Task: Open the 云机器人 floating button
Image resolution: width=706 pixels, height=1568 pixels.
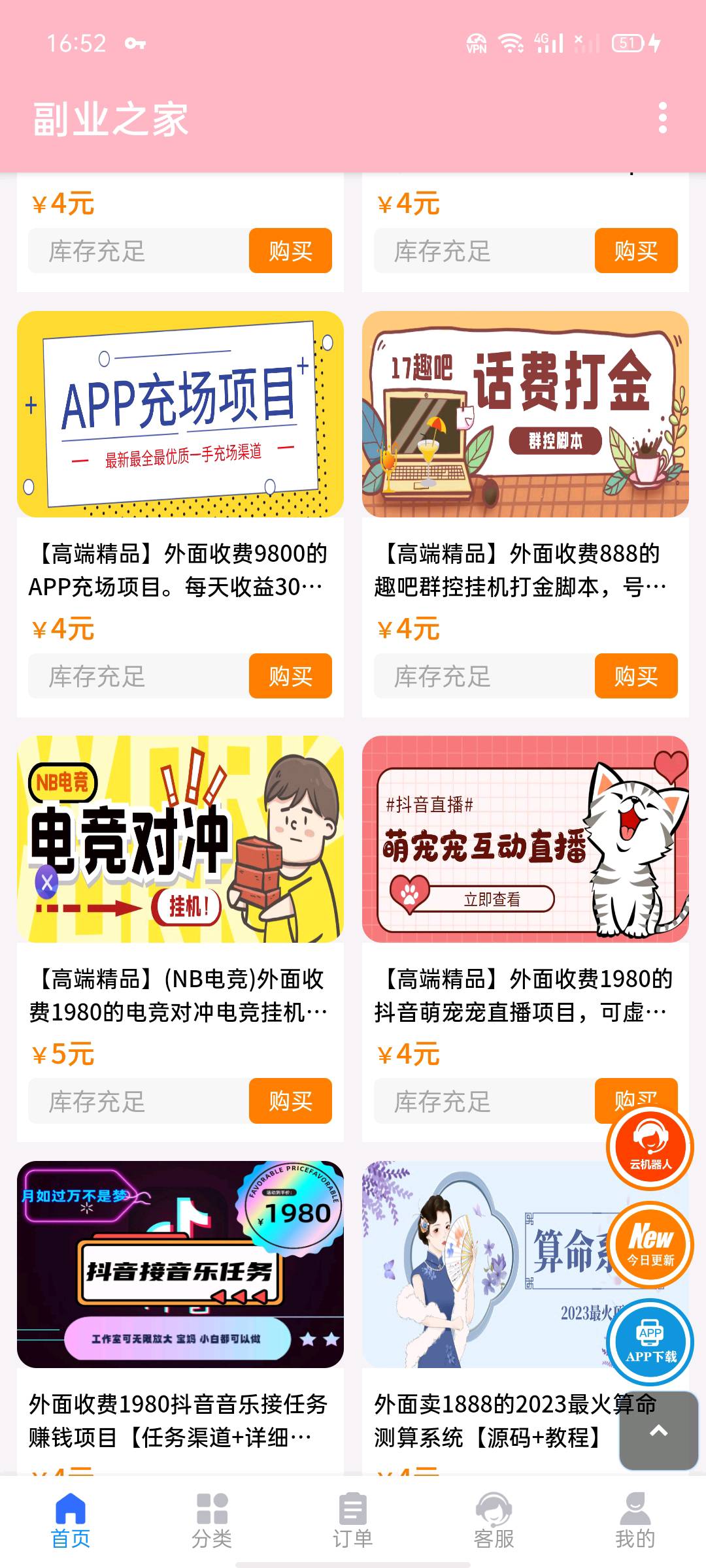Action: pyautogui.click(x=650, y=1147)
